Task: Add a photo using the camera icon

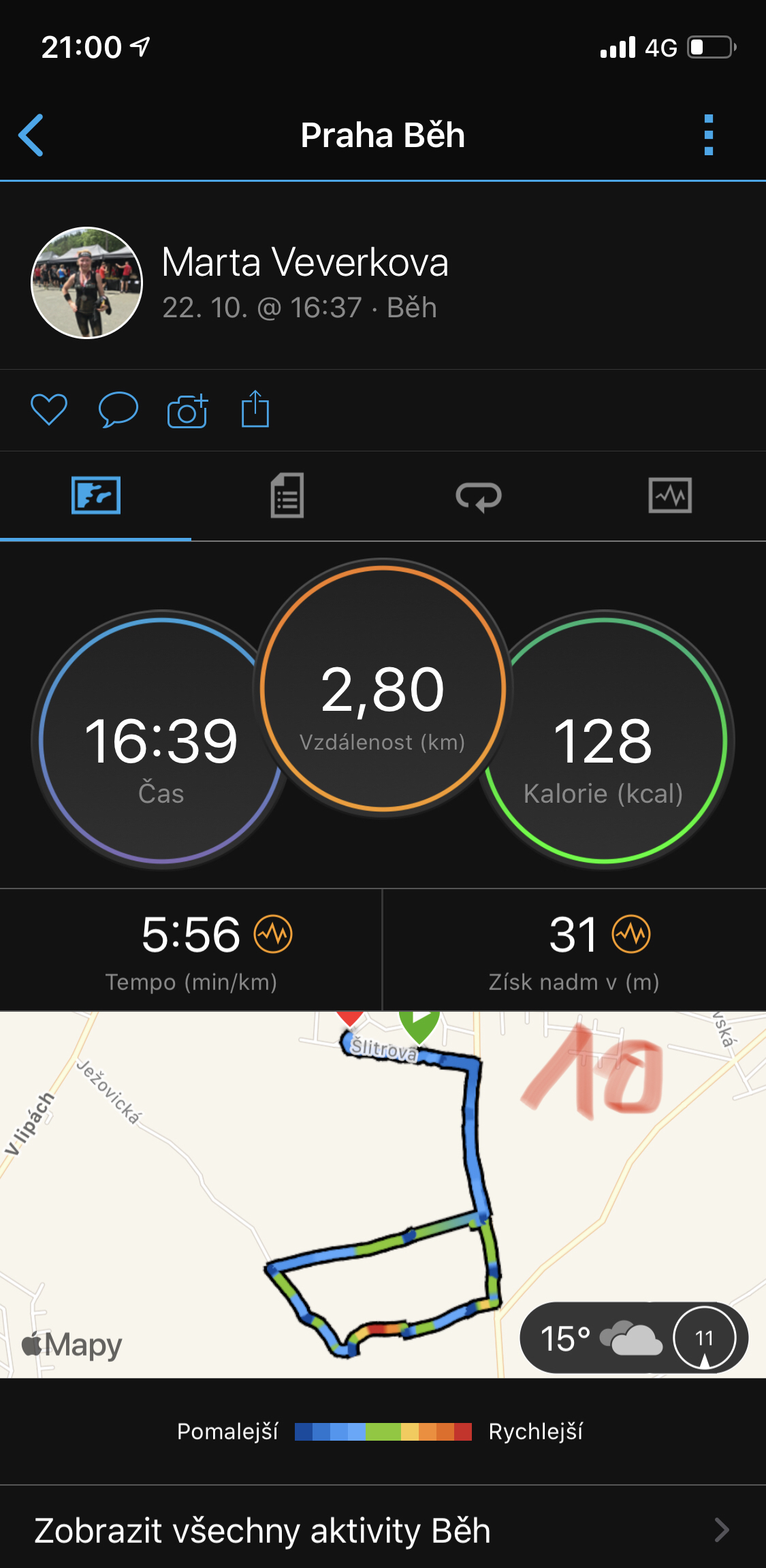Action: 187,410
